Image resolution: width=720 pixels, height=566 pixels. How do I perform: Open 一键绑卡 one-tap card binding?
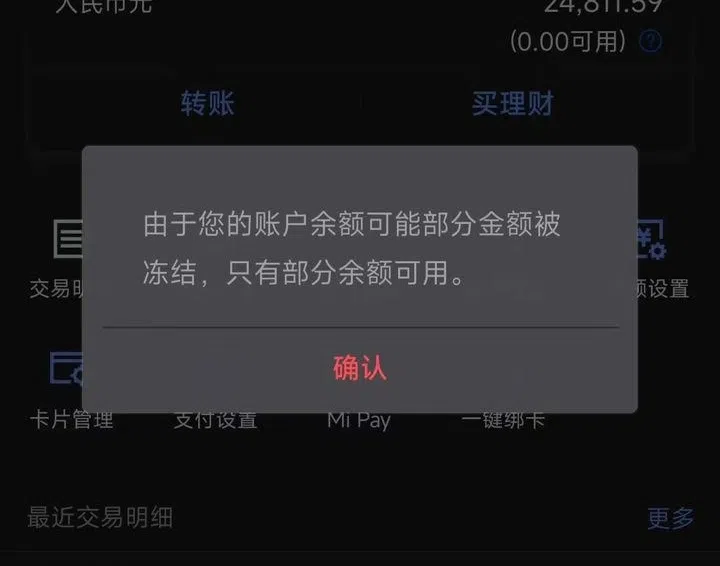click(x=503, y=420)
